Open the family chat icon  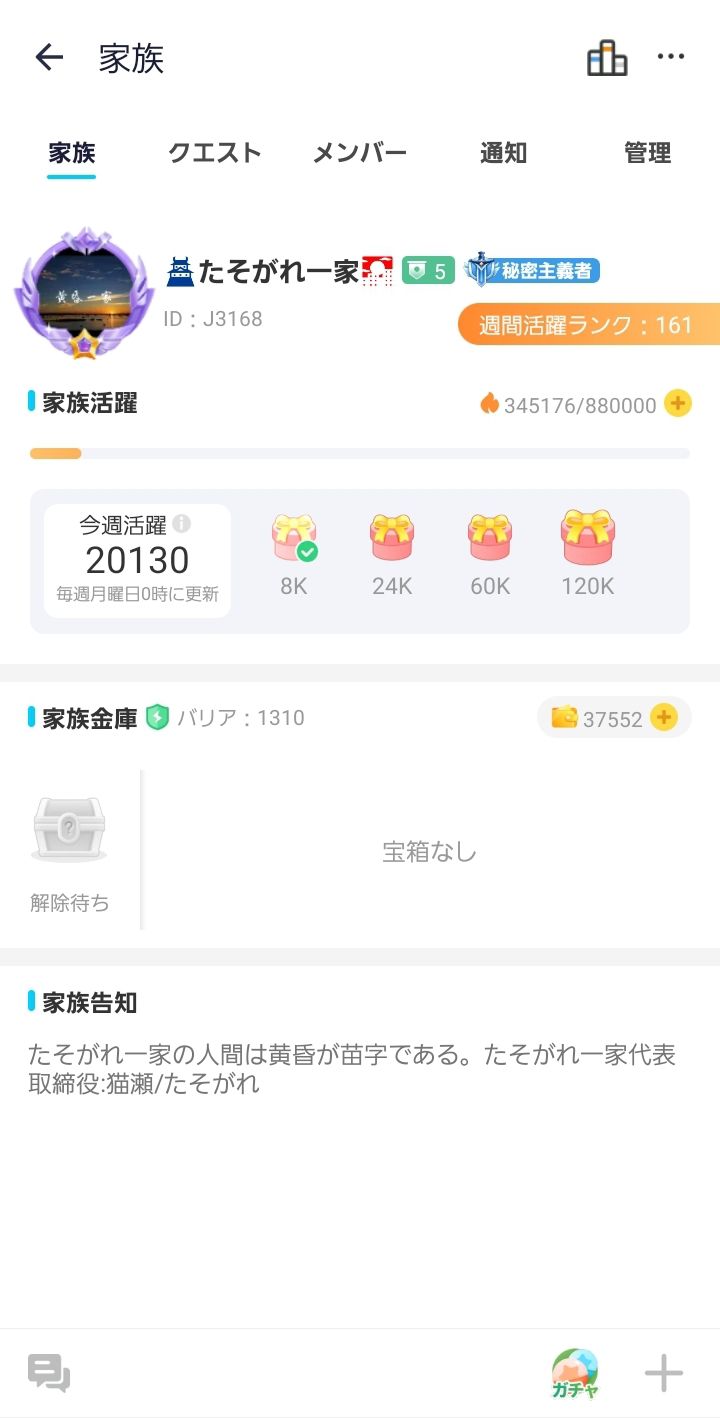(48, 1373)
